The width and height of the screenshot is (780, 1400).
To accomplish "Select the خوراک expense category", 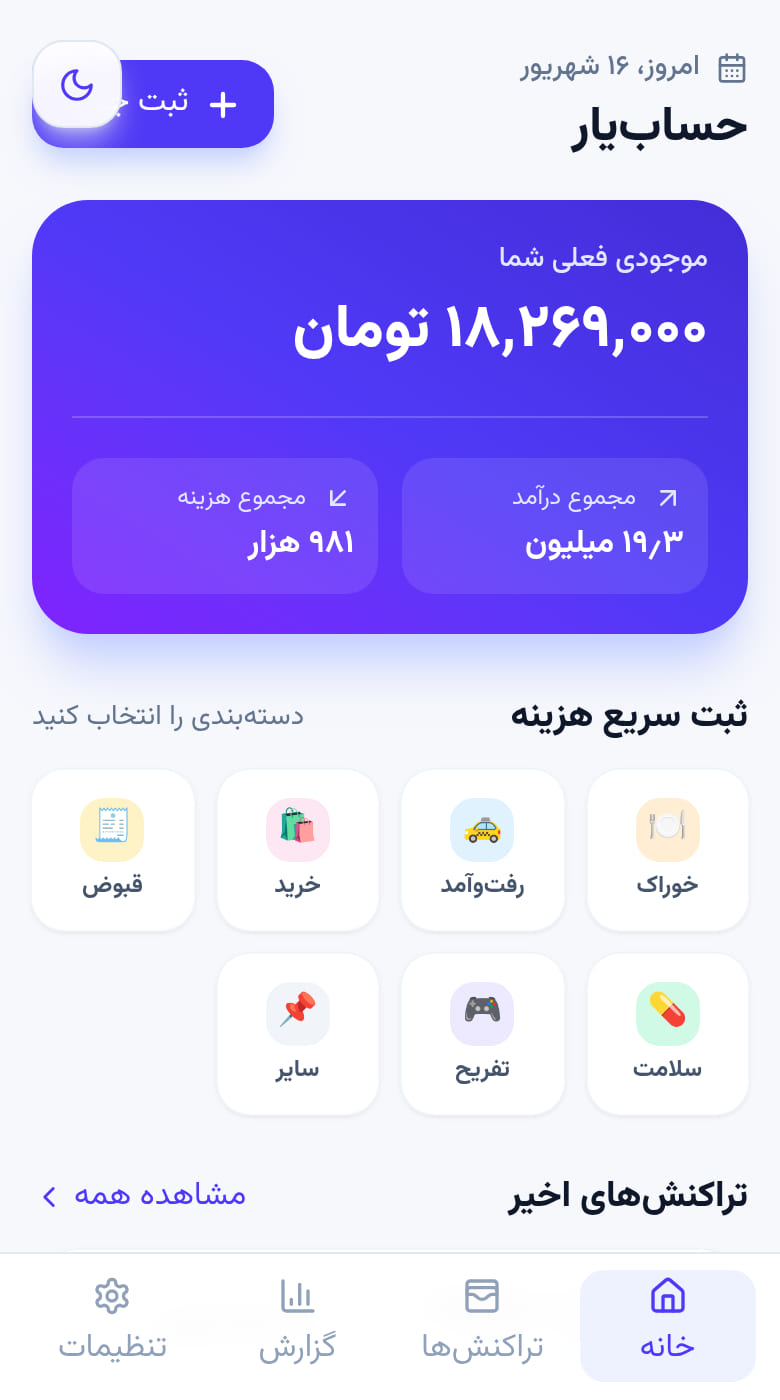I will tap(668, 850).
